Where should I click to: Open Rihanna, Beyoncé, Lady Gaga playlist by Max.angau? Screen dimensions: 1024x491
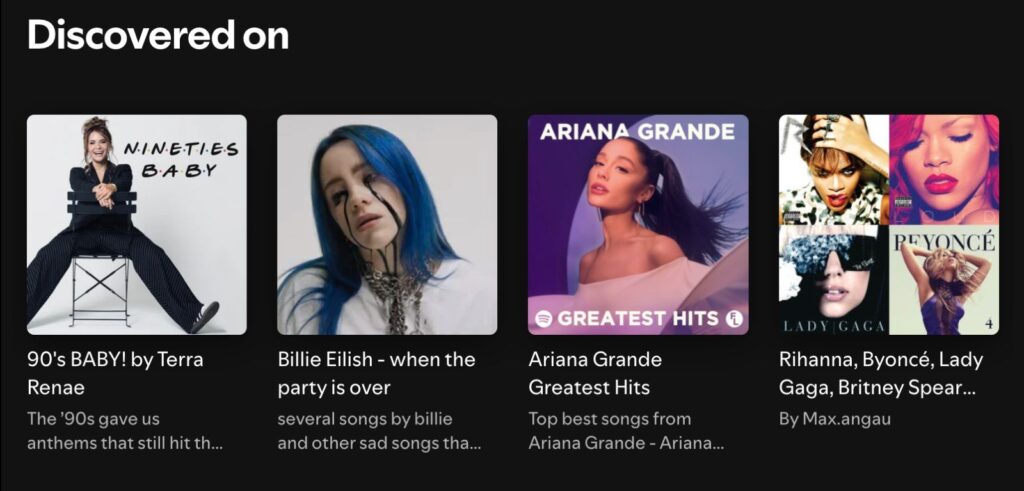click(888, 224)
